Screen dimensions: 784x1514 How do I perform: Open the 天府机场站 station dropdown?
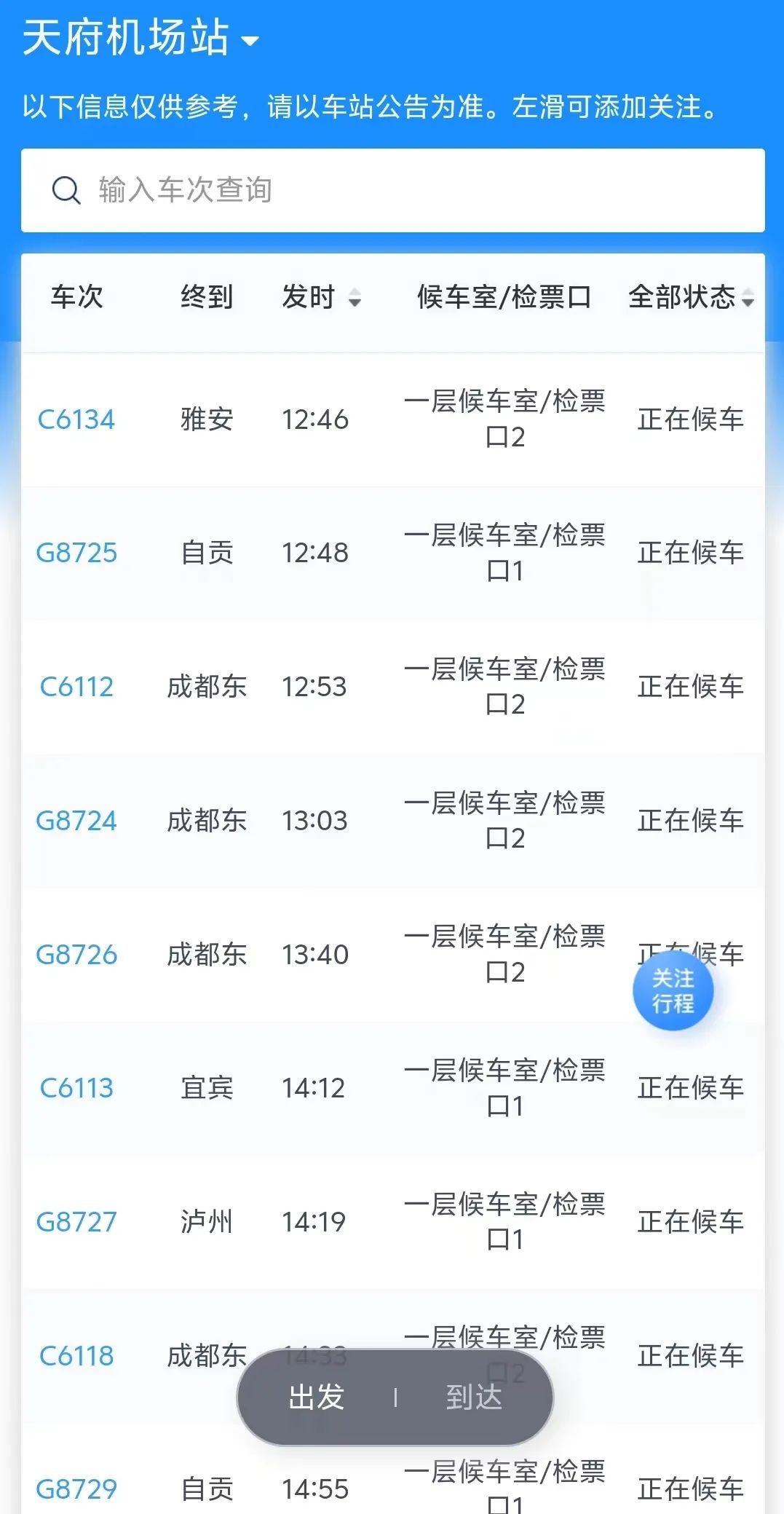(140, 38)
